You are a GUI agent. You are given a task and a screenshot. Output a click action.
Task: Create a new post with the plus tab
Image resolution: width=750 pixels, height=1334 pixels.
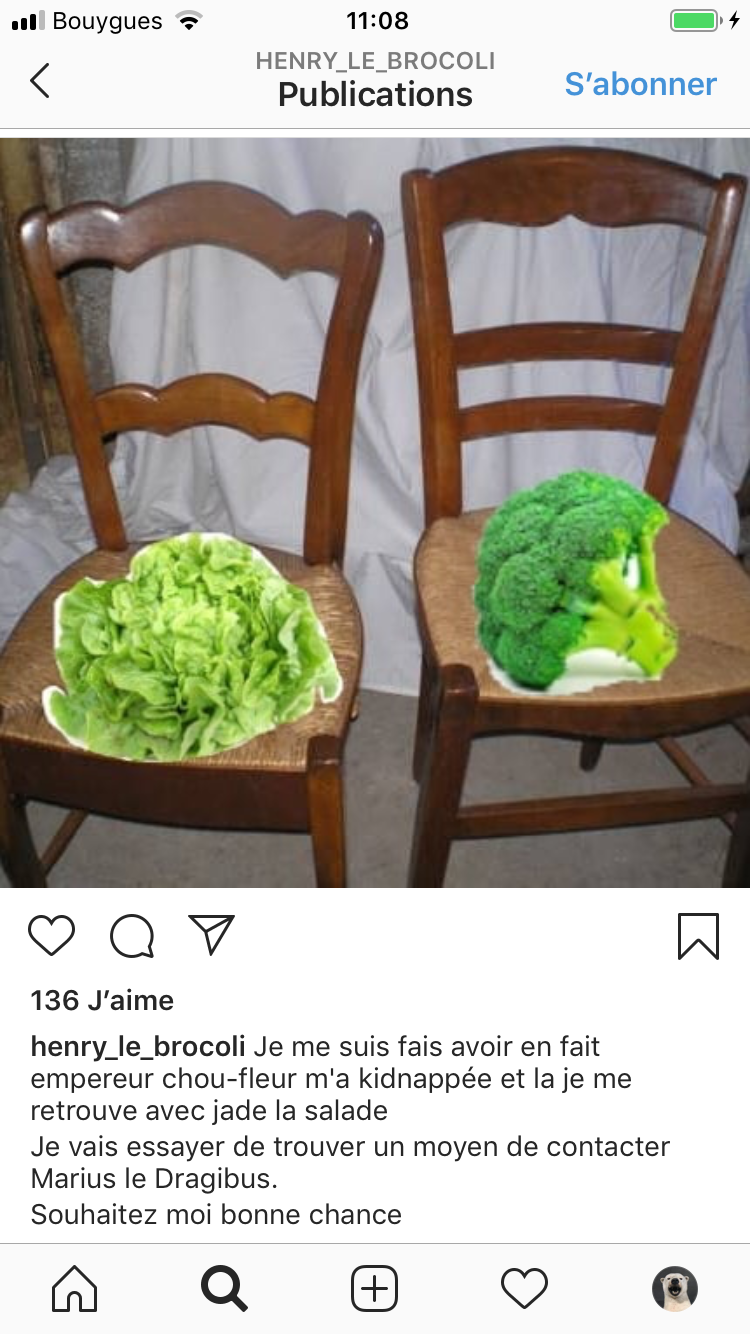[375, 1289]
